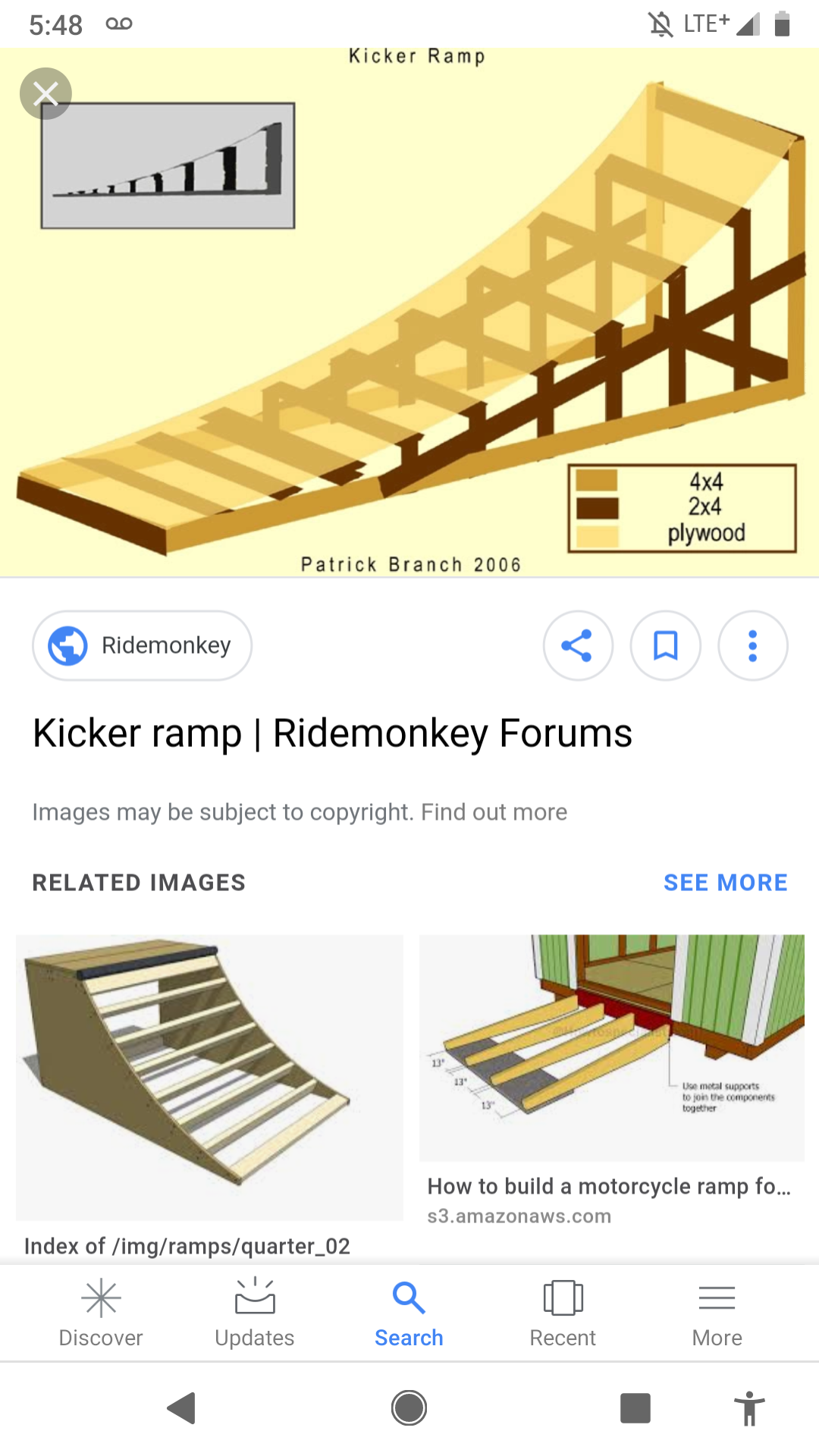Share this kicker ramp image
The width and height of the screenshot is (819, 1456).
coord(578,645)
